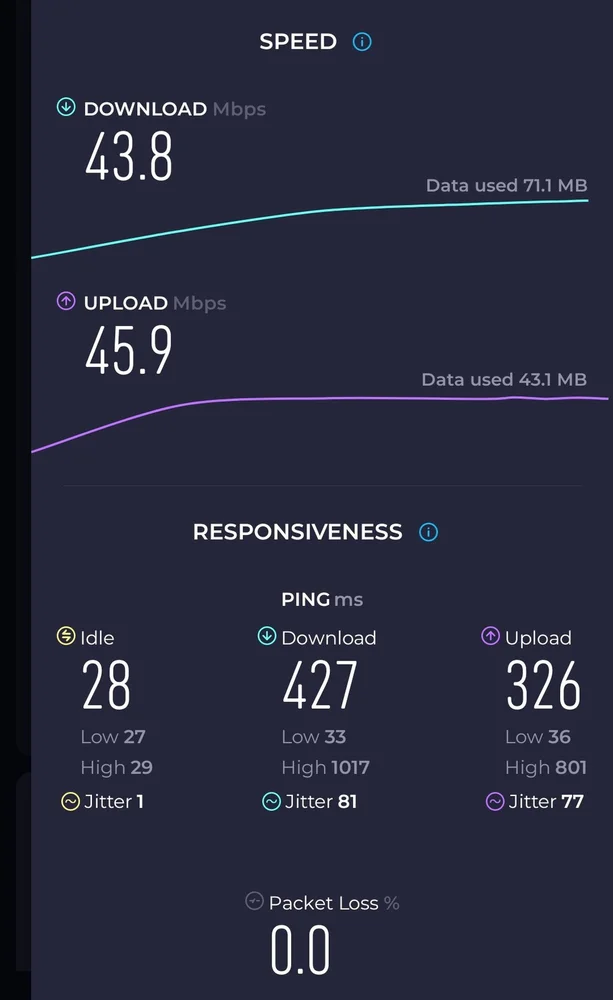Open the info icon next to SPEED
Viewport: 613px width, 1000px height.
point(362,42)
